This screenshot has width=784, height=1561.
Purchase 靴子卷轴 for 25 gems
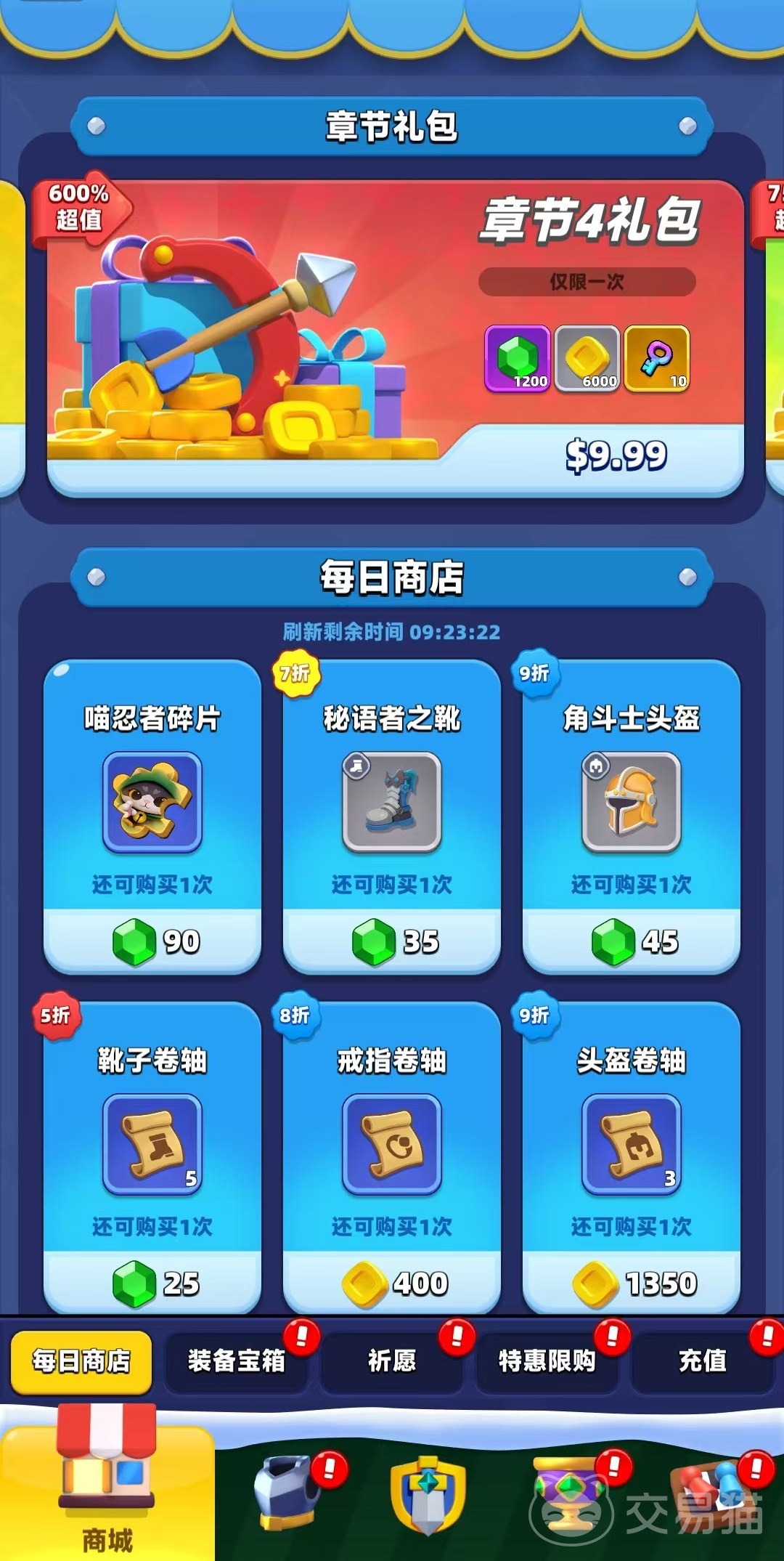152,1283
